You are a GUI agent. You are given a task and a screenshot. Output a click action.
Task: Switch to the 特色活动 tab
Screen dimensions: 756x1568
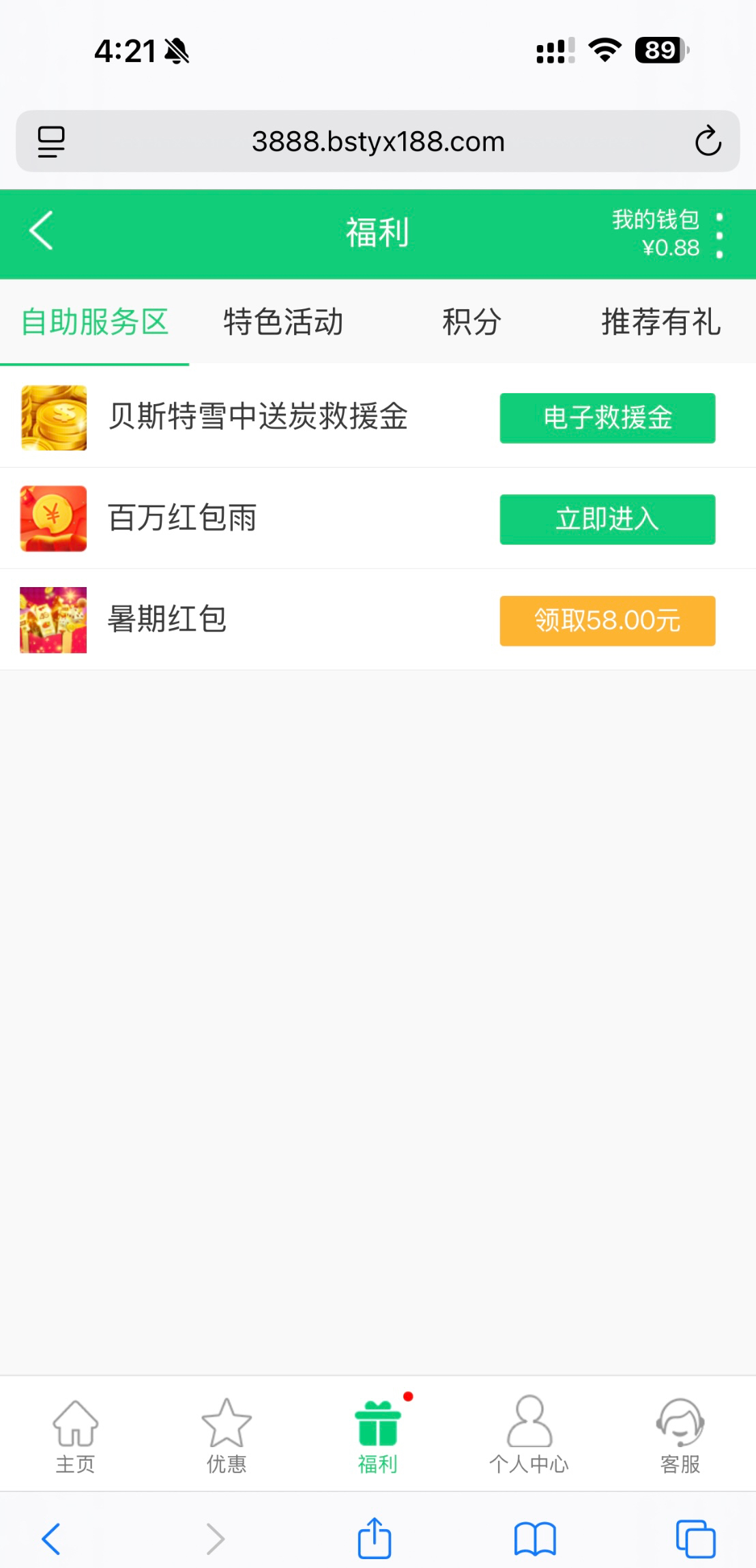coord(283,322)
